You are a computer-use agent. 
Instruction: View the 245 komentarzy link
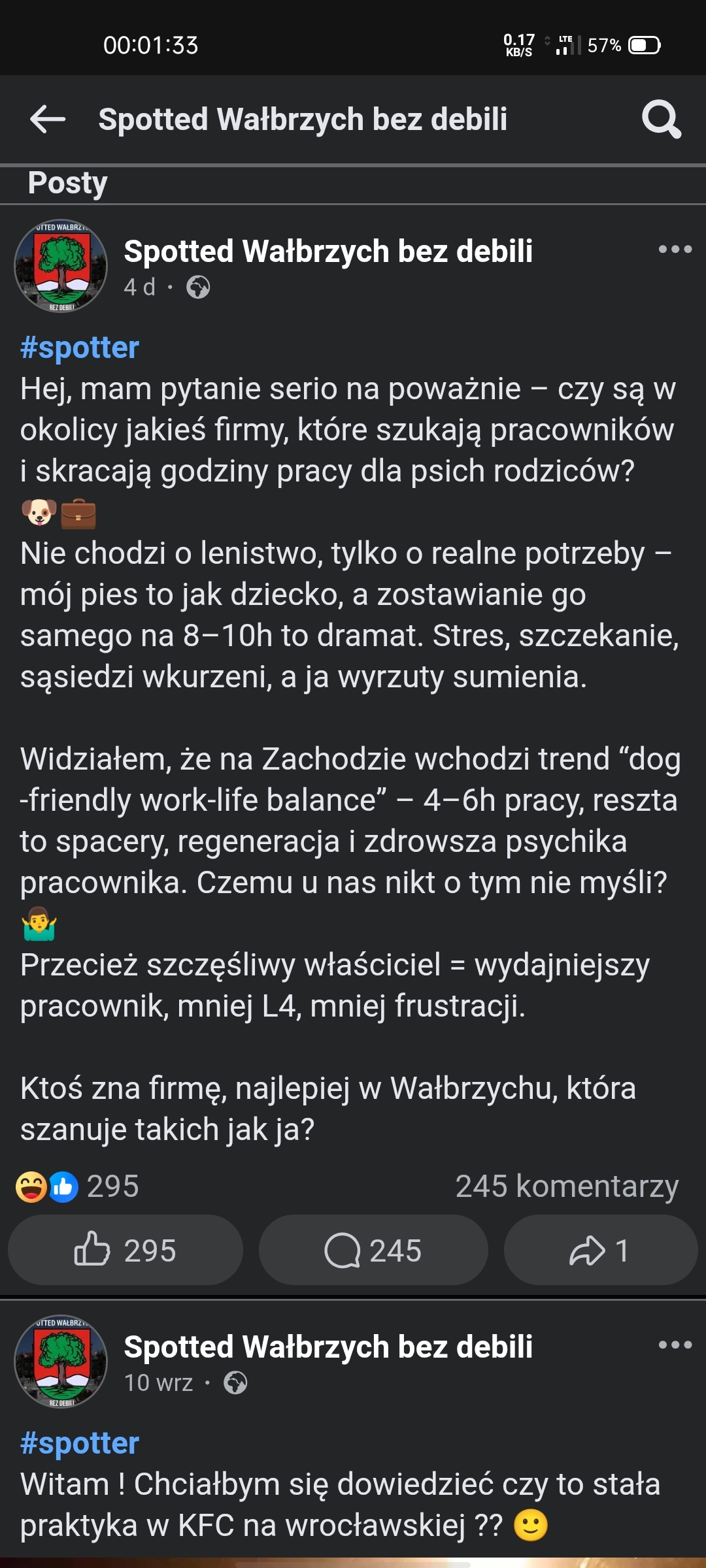coord(567,1186)
